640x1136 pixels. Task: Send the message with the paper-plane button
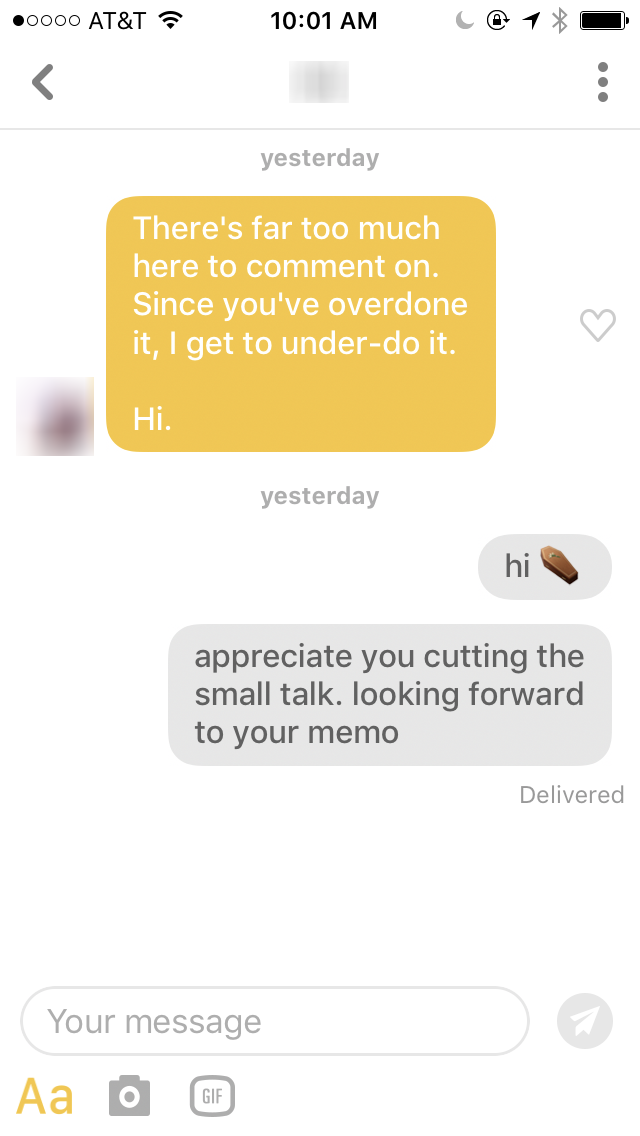tap(585, 1021)
